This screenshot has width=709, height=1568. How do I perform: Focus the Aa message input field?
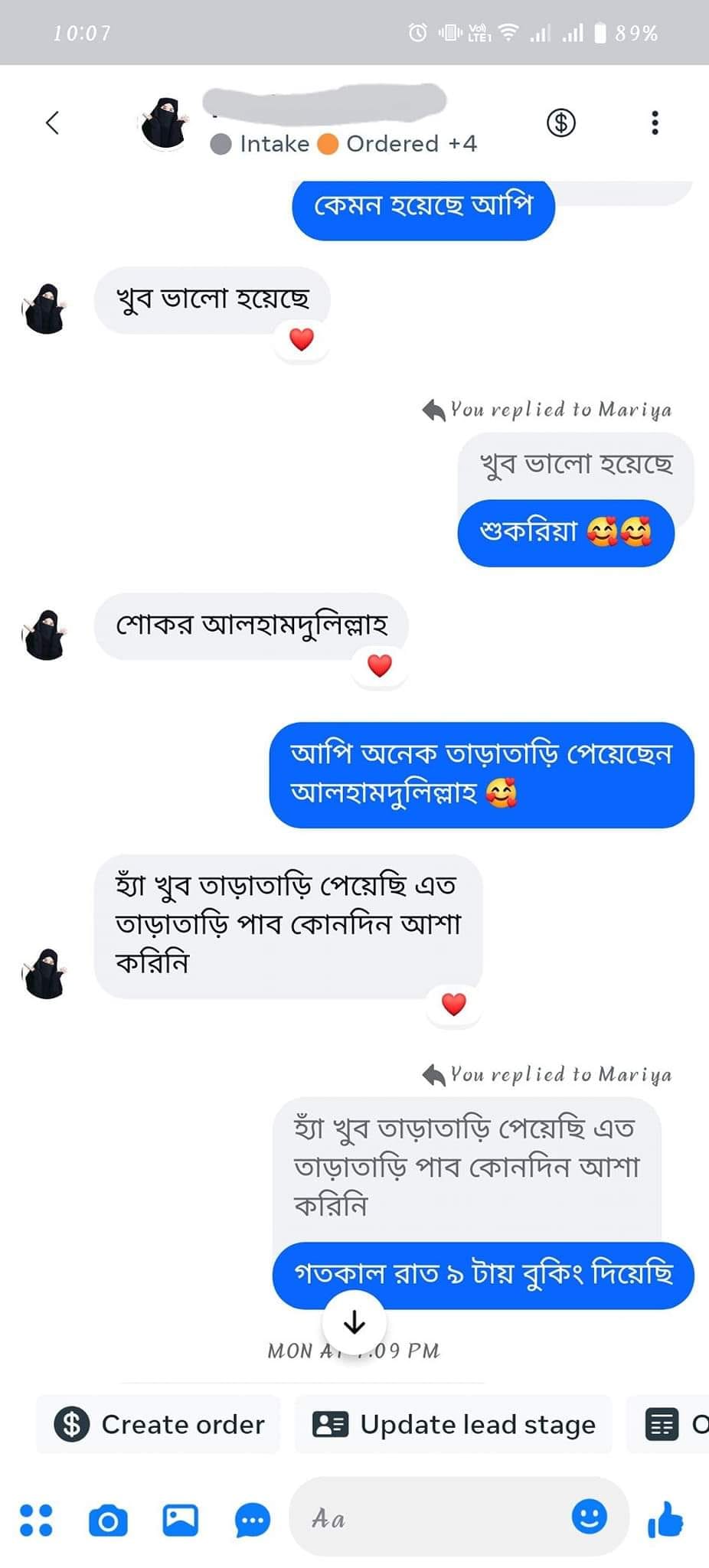coord(429,1517)
